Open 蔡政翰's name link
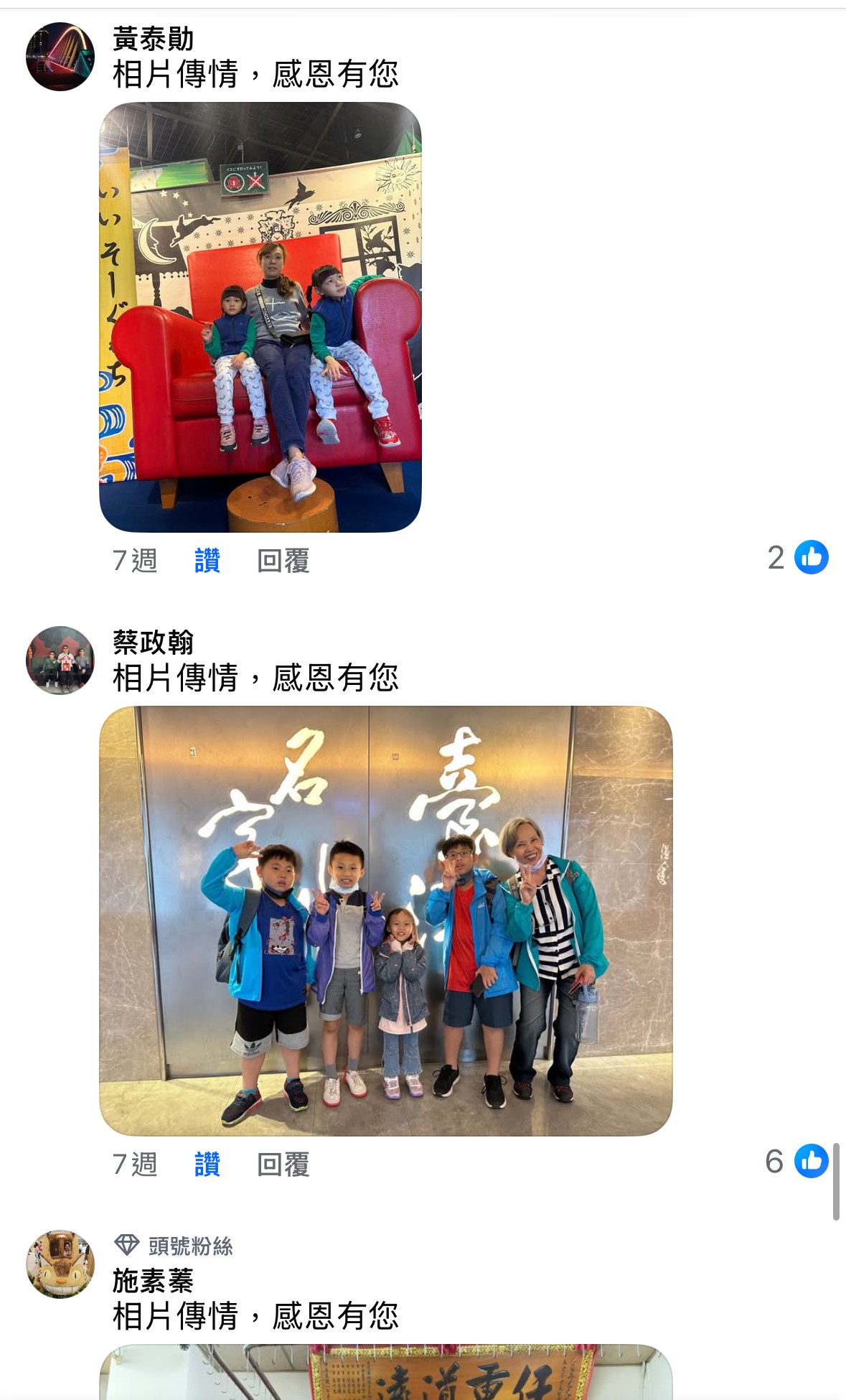 [153, 643]
